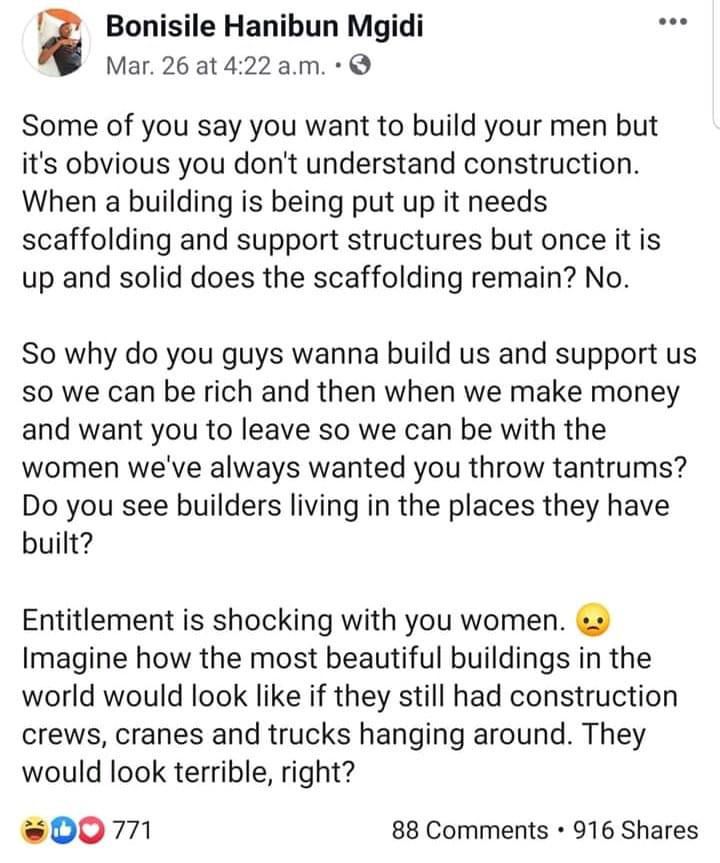The image size is (720, 863).
Task: Open Bonisile Hanibun Mgidi's profile name
Action: [x=264, y=26]
